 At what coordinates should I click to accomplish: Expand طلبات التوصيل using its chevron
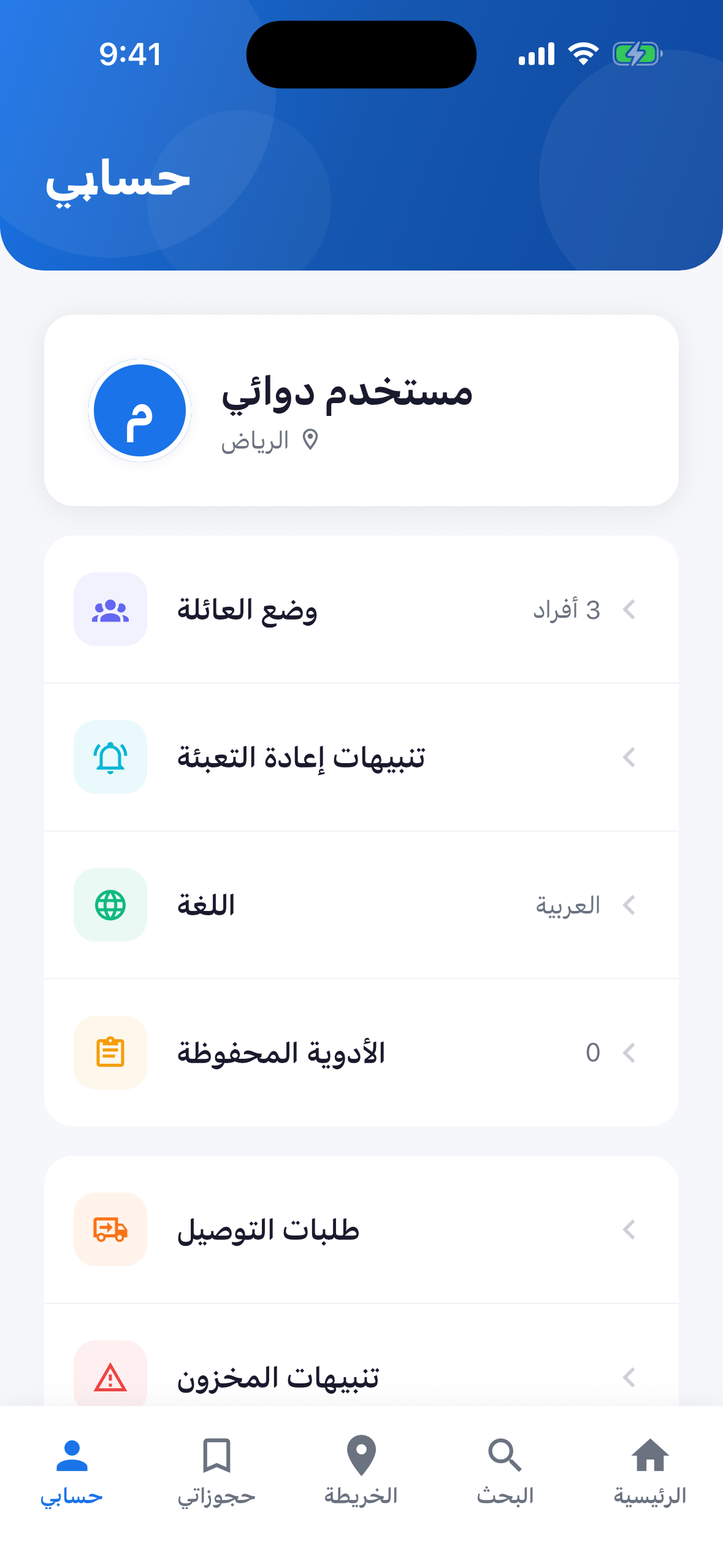coord(630,1230)
